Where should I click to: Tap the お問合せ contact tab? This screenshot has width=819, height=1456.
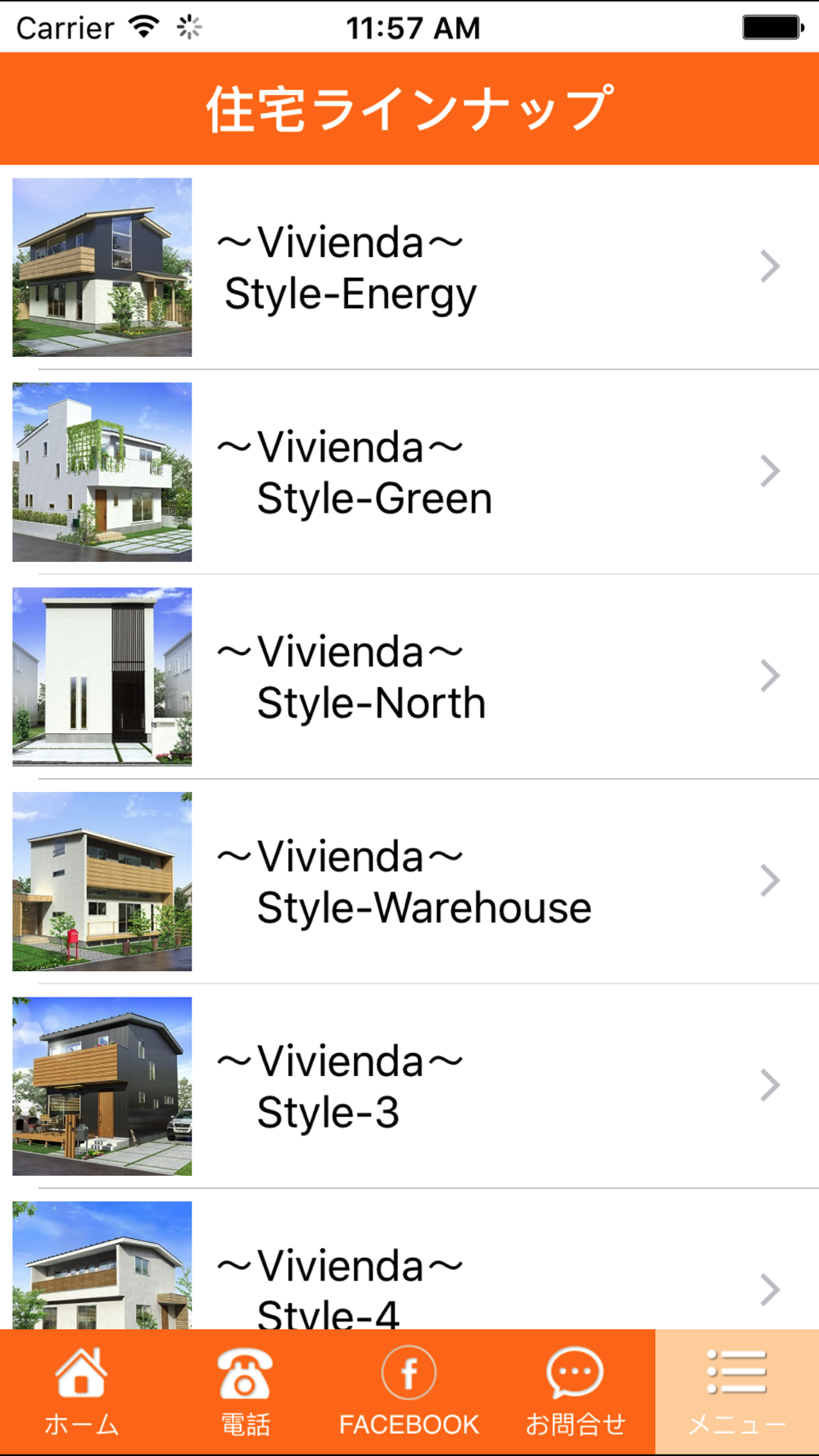pyautogui.click(x=574, y=1392)
